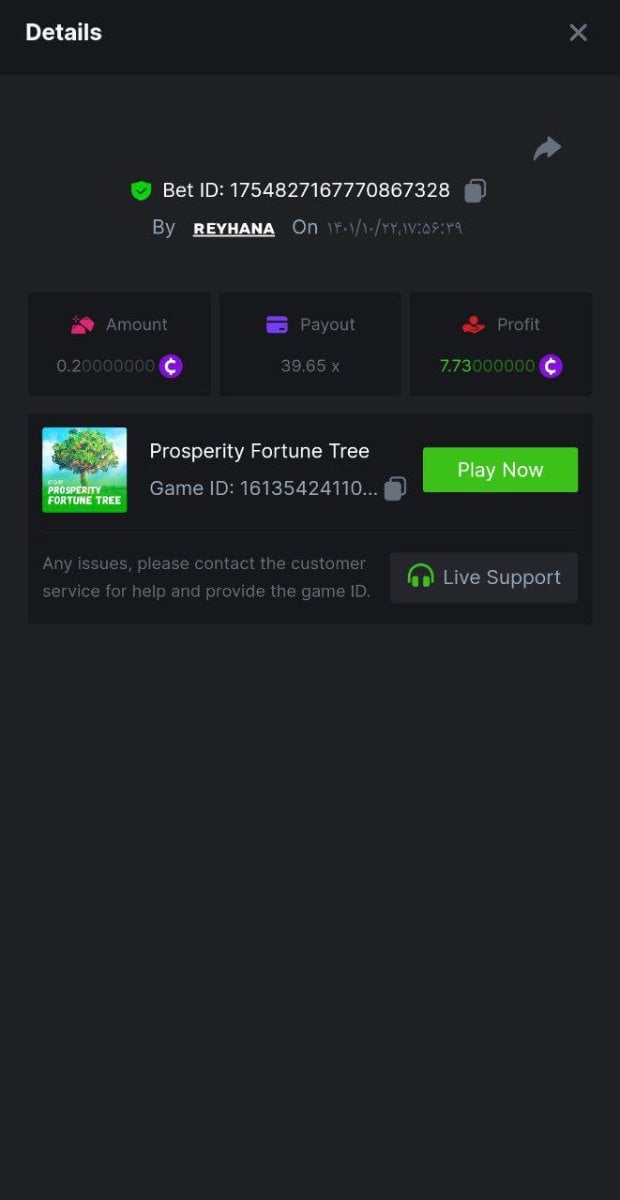Image resolution: width=620 pixels, height=1200 pixels.
Task: Close the Details dialog
Action: click(578, 33)
